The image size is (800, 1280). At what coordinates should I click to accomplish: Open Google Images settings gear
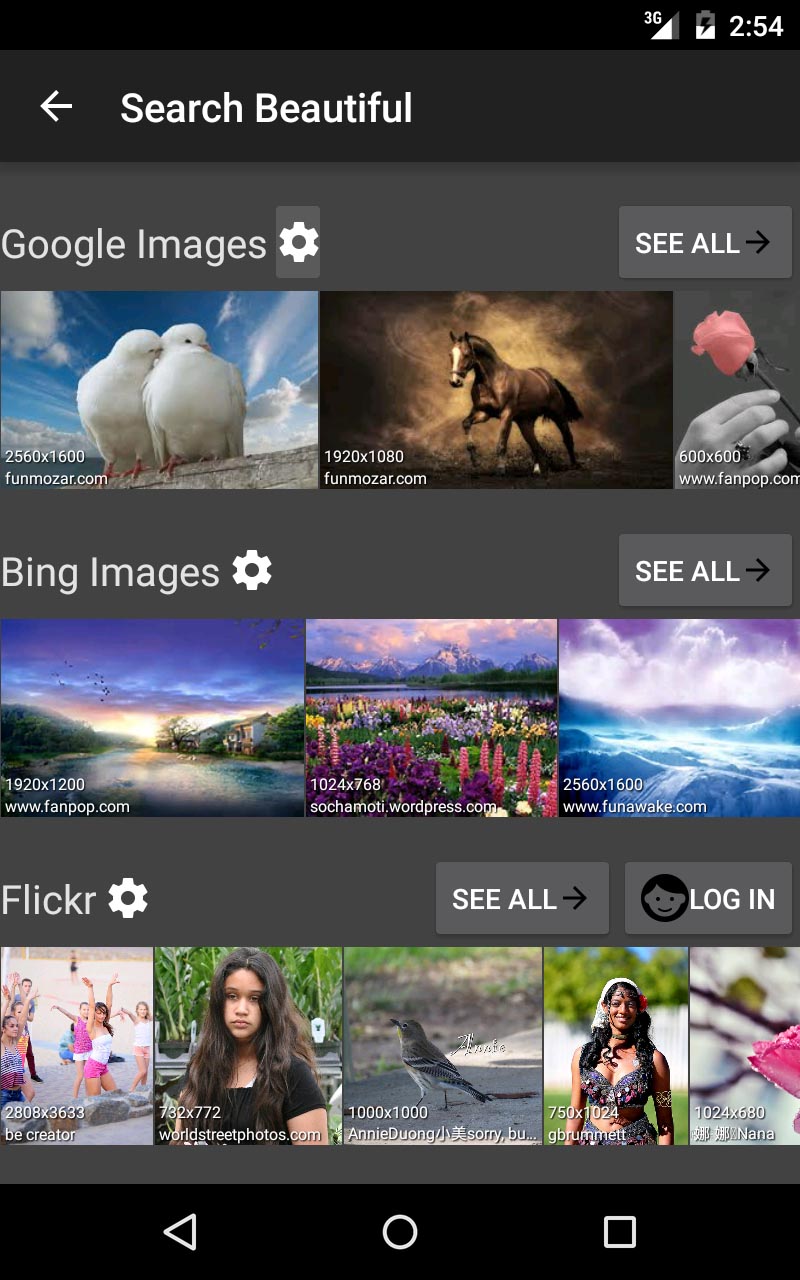coord(298,242)
